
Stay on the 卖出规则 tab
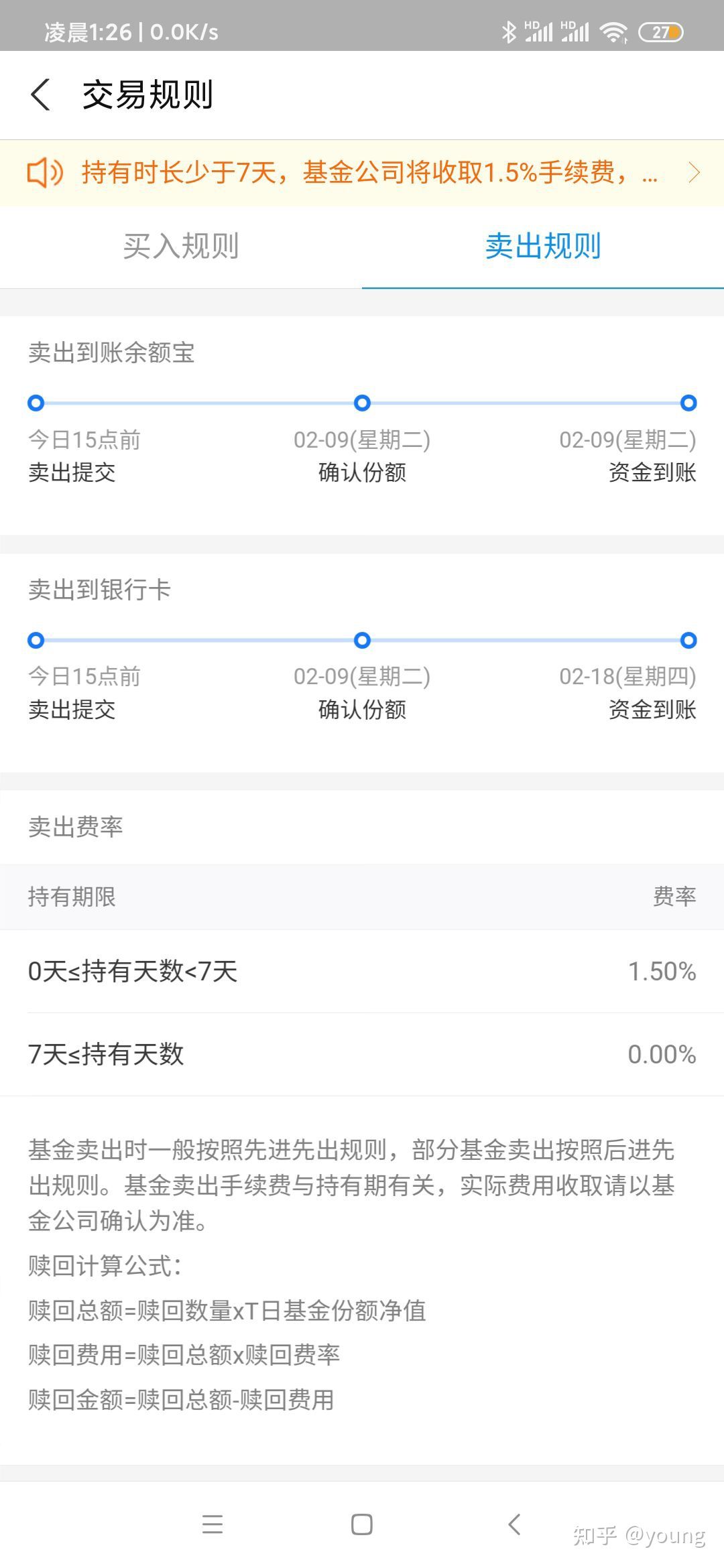pyautogui.click(x=543, y=247)
